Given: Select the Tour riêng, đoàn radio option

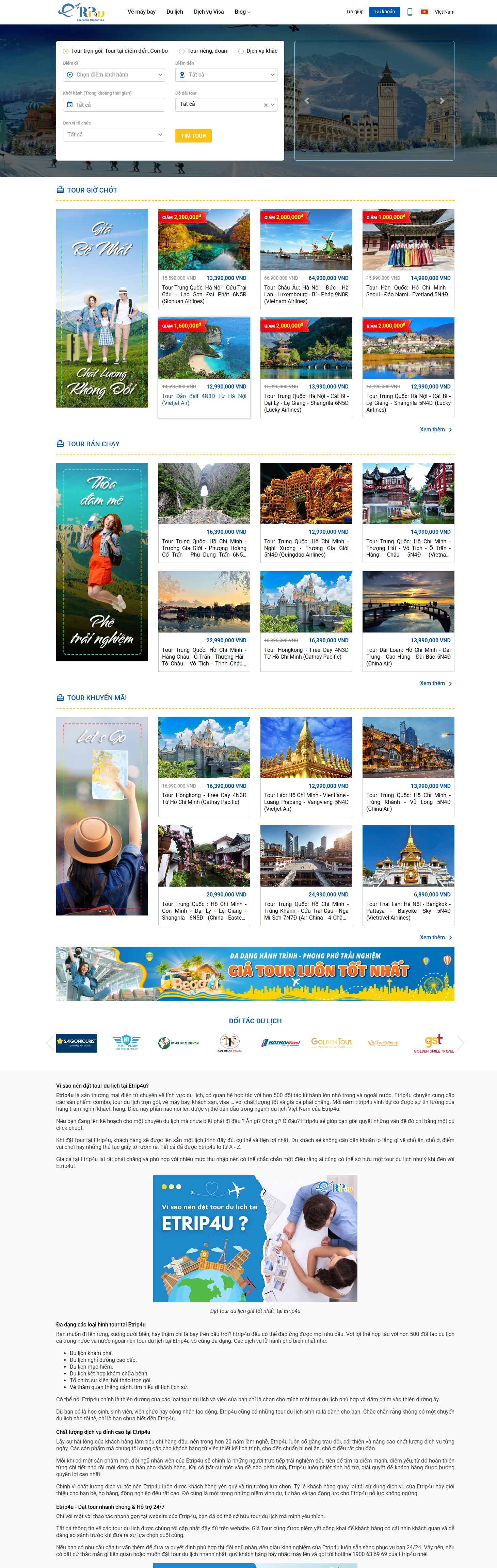Looking at the screenshot, I should coord(182,51).
